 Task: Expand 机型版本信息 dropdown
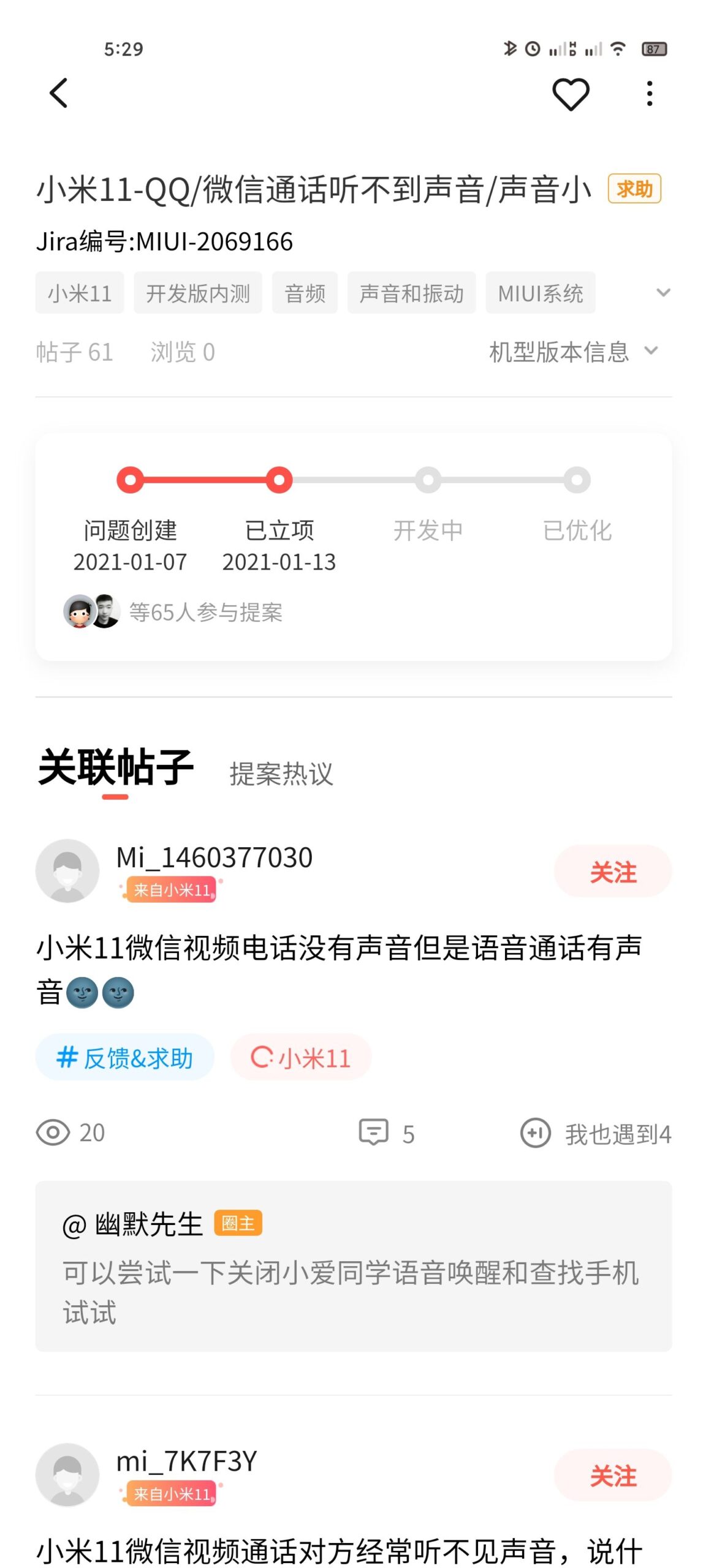tap(572, 352)
